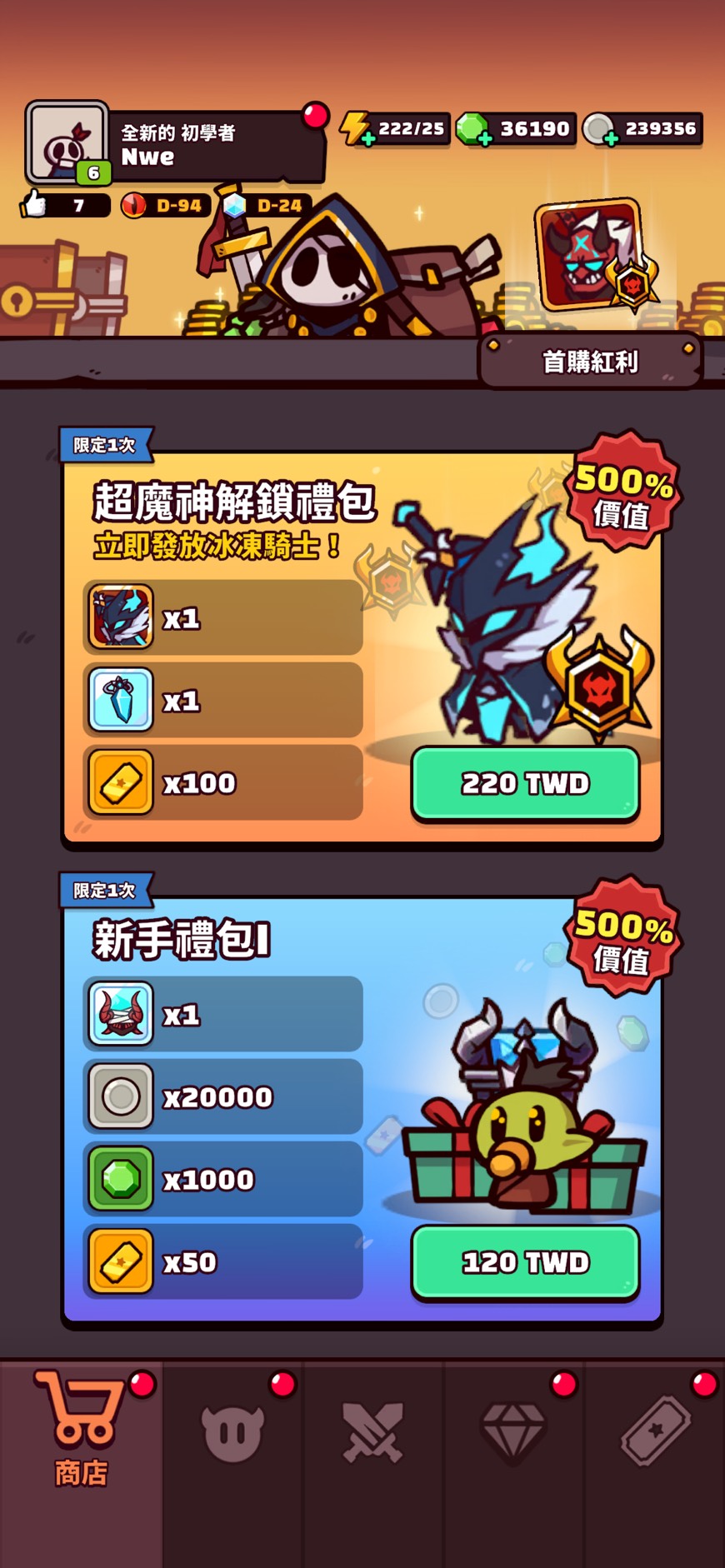Switch to the 商店 shop tab
The image size is (725, 1568).
[81, 1430]
